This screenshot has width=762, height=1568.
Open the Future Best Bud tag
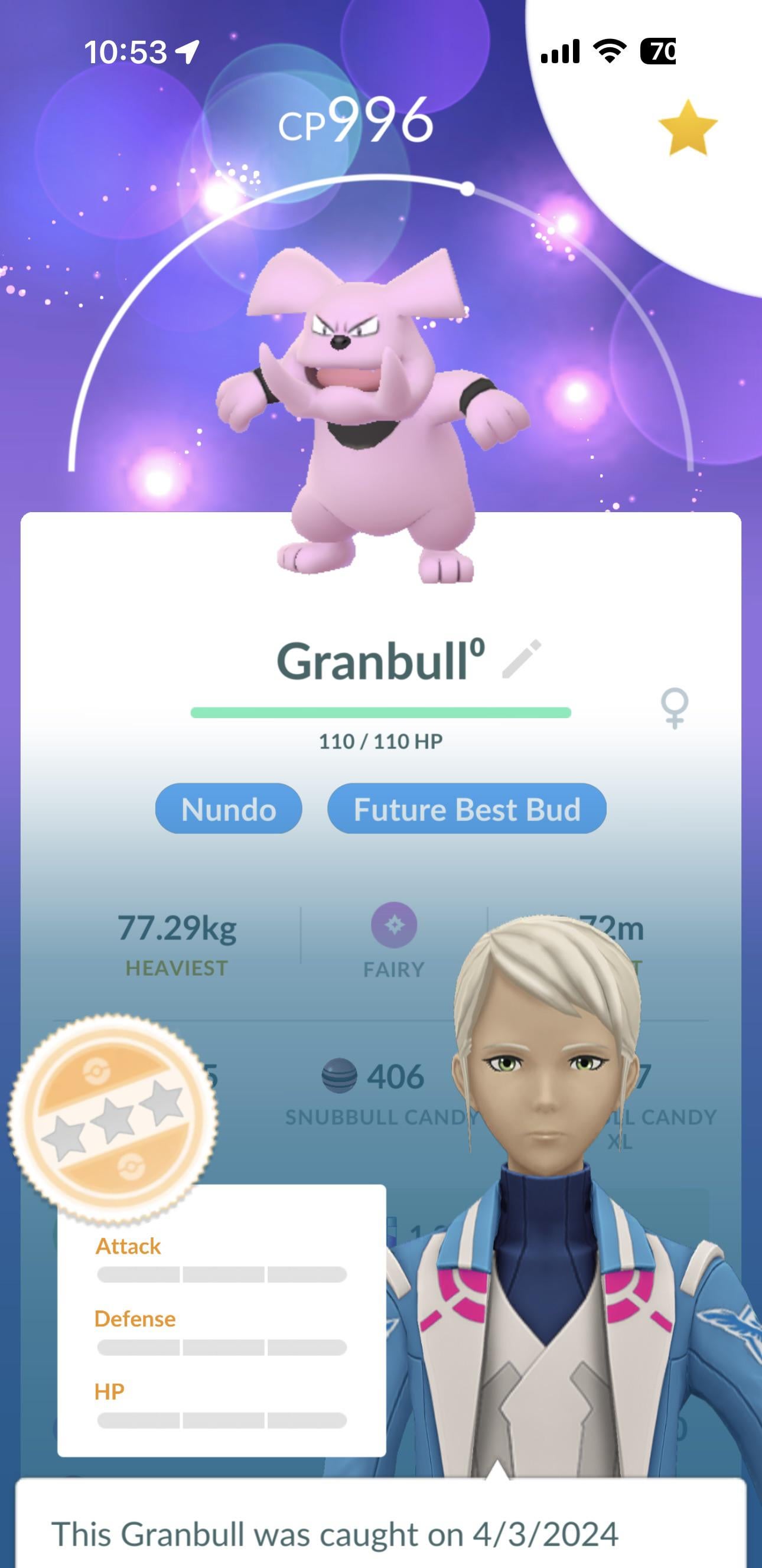click(x=467, y=809)
